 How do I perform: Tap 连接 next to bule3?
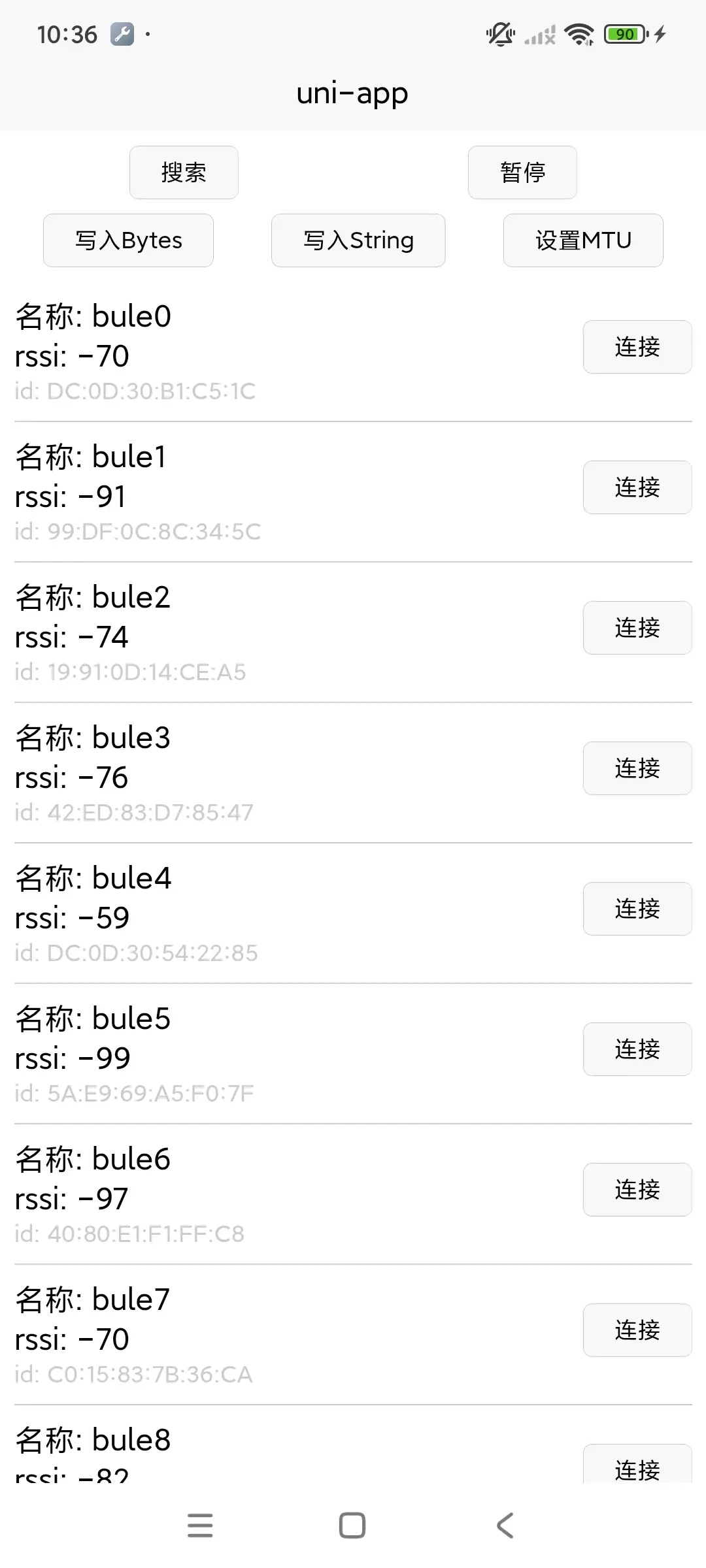tap(637, 768)
